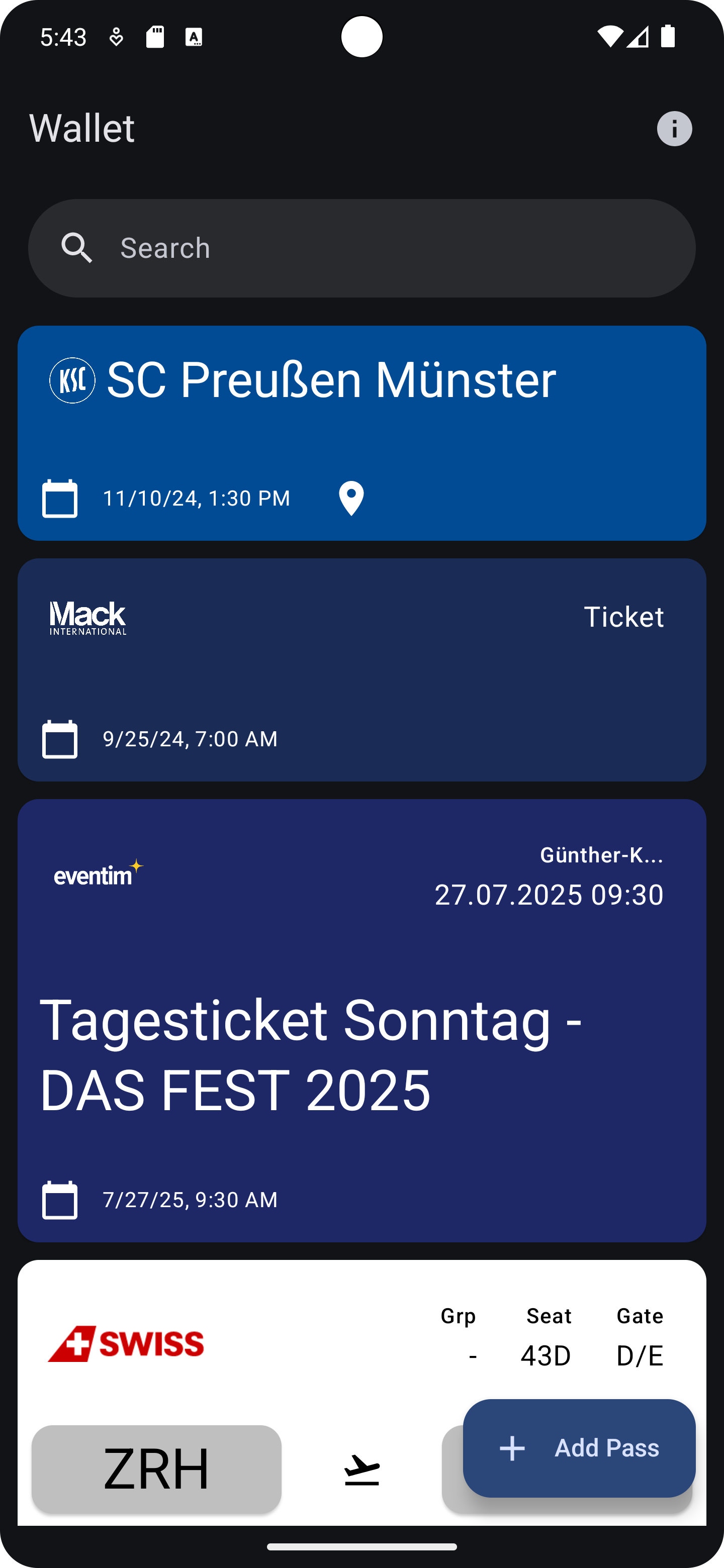
Task: Open the SC Preußen Münster pass
Action: 361,433
